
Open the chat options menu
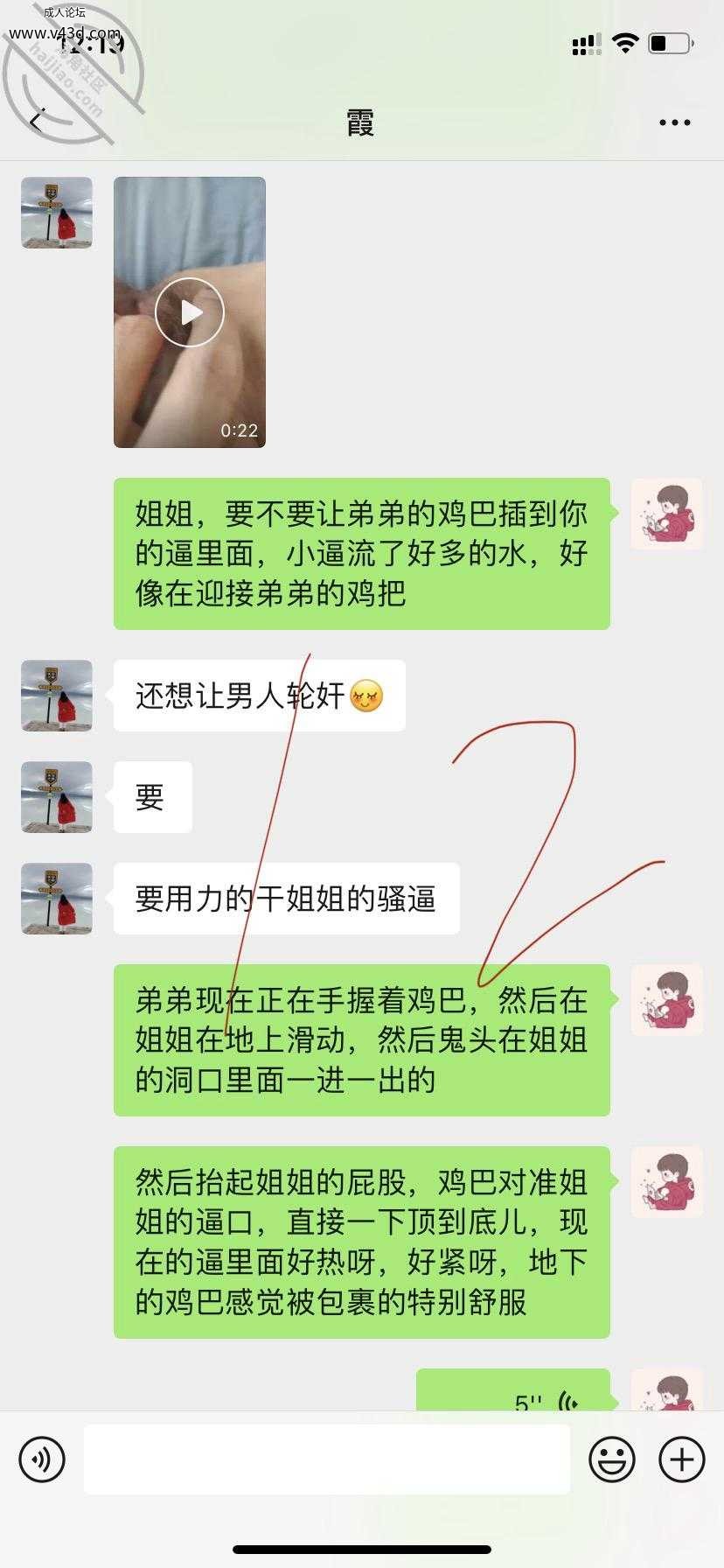point(674,122)
